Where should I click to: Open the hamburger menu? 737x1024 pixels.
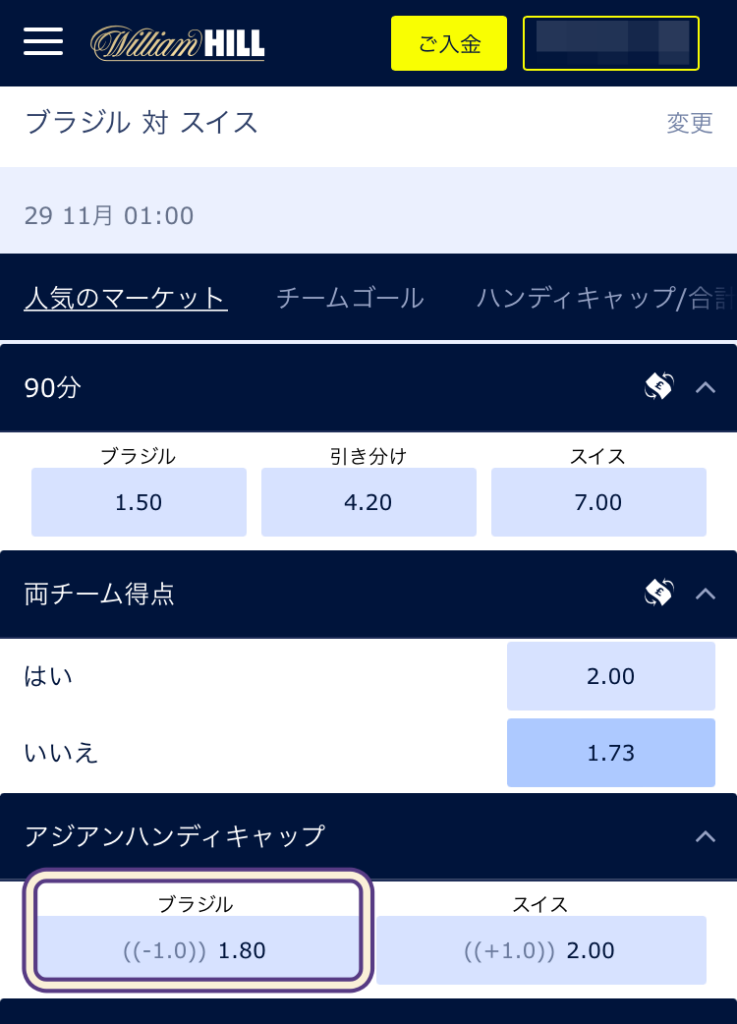coord(43,42)
